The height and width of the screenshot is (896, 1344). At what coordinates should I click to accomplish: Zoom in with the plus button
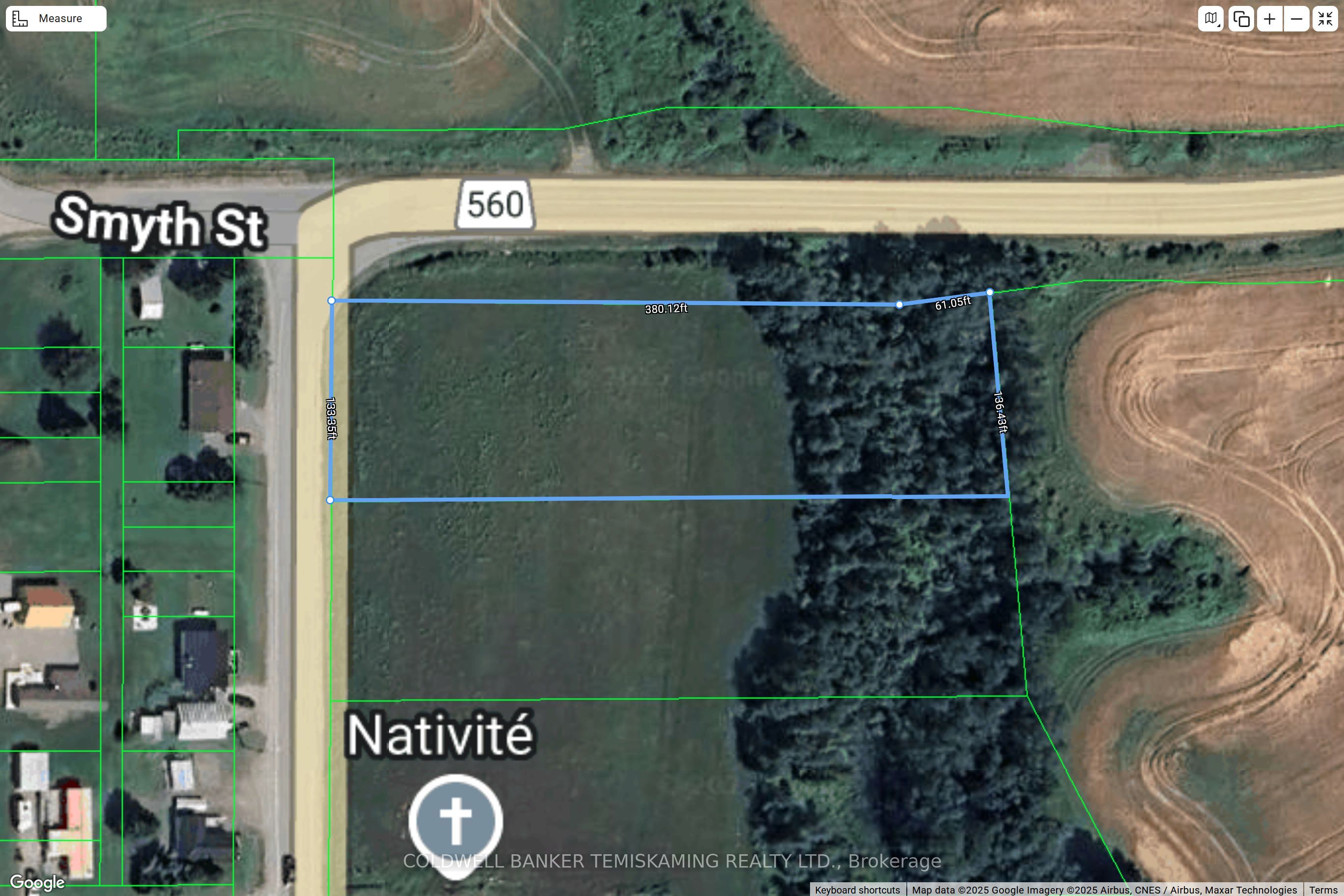(x=1269, y=19)
